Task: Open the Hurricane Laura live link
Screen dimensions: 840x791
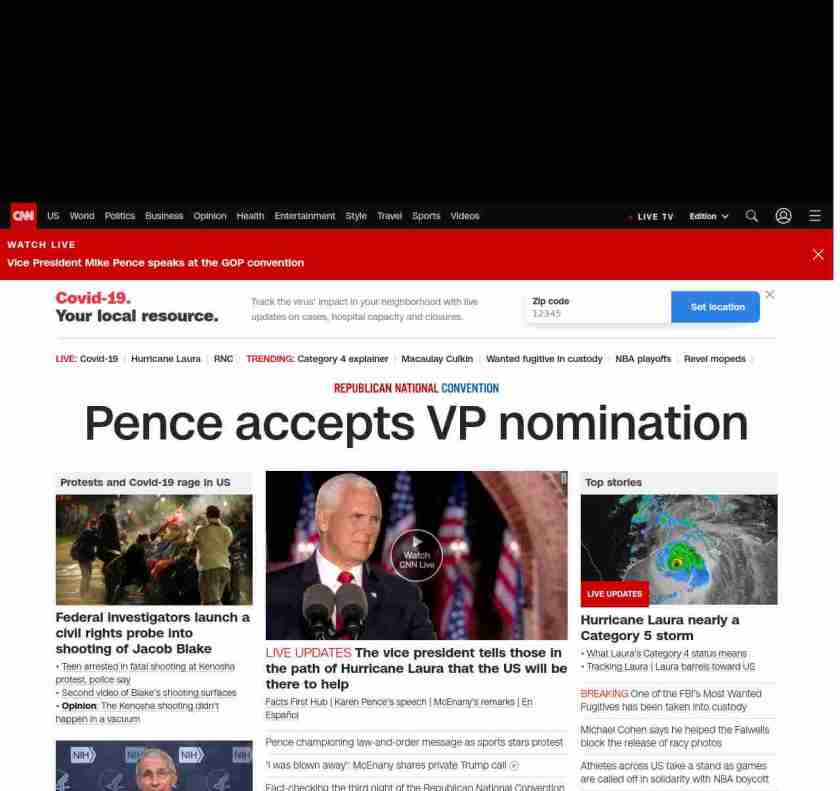Action: click(x=166, y=359)
